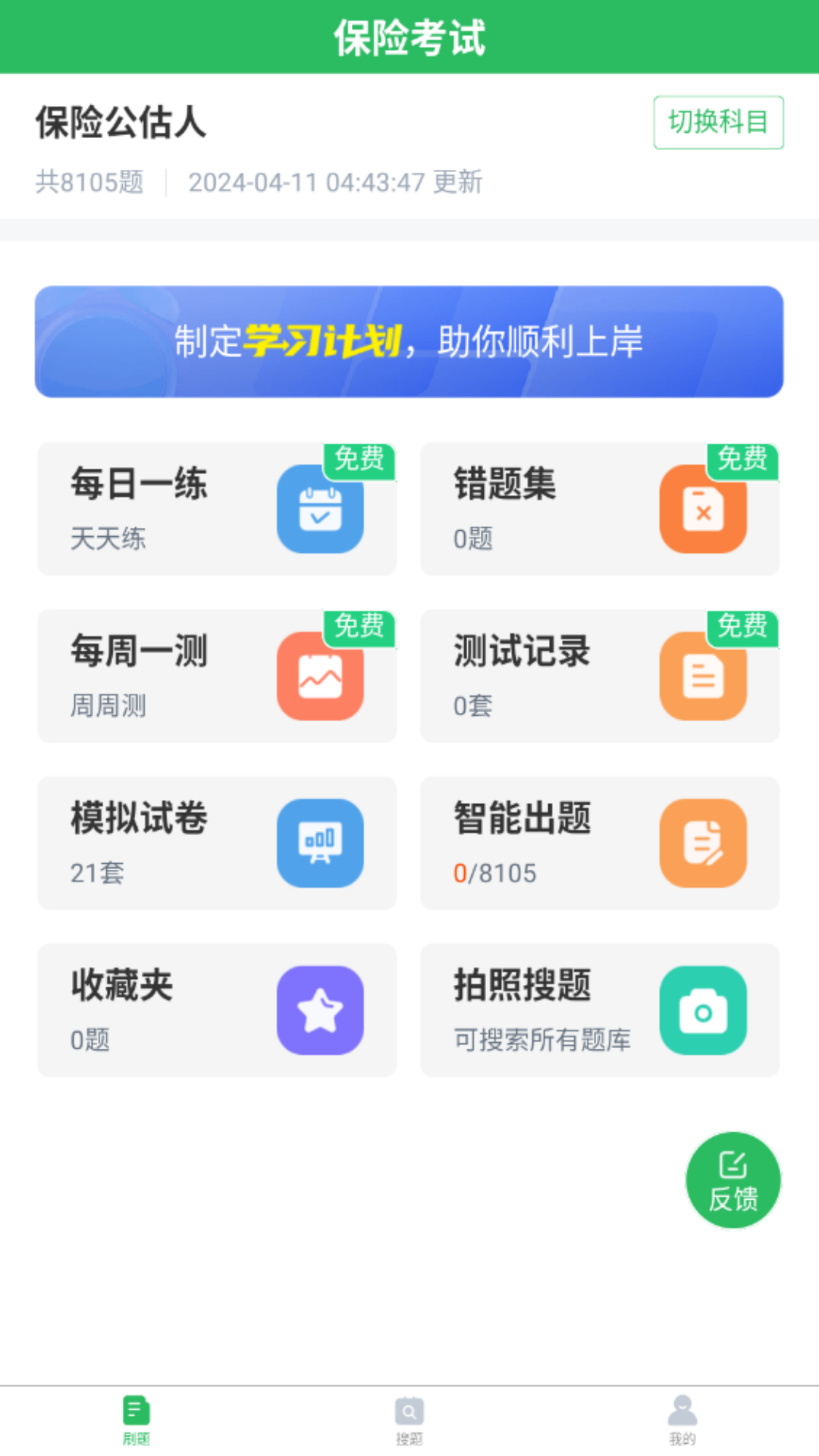Open the 测试记录 document icon

pyautogui.click(x=703, y=676)
